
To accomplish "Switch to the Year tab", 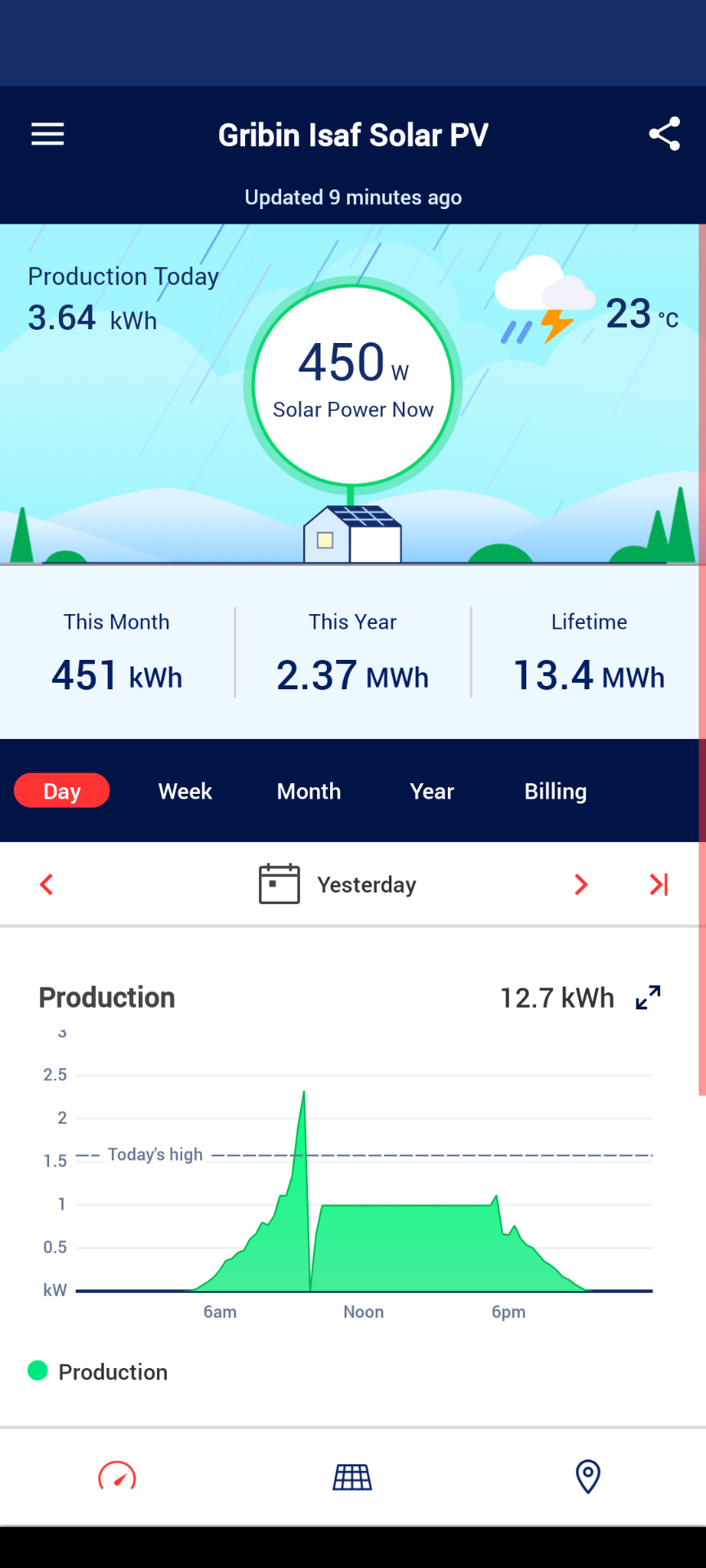I will pos(432,791).
